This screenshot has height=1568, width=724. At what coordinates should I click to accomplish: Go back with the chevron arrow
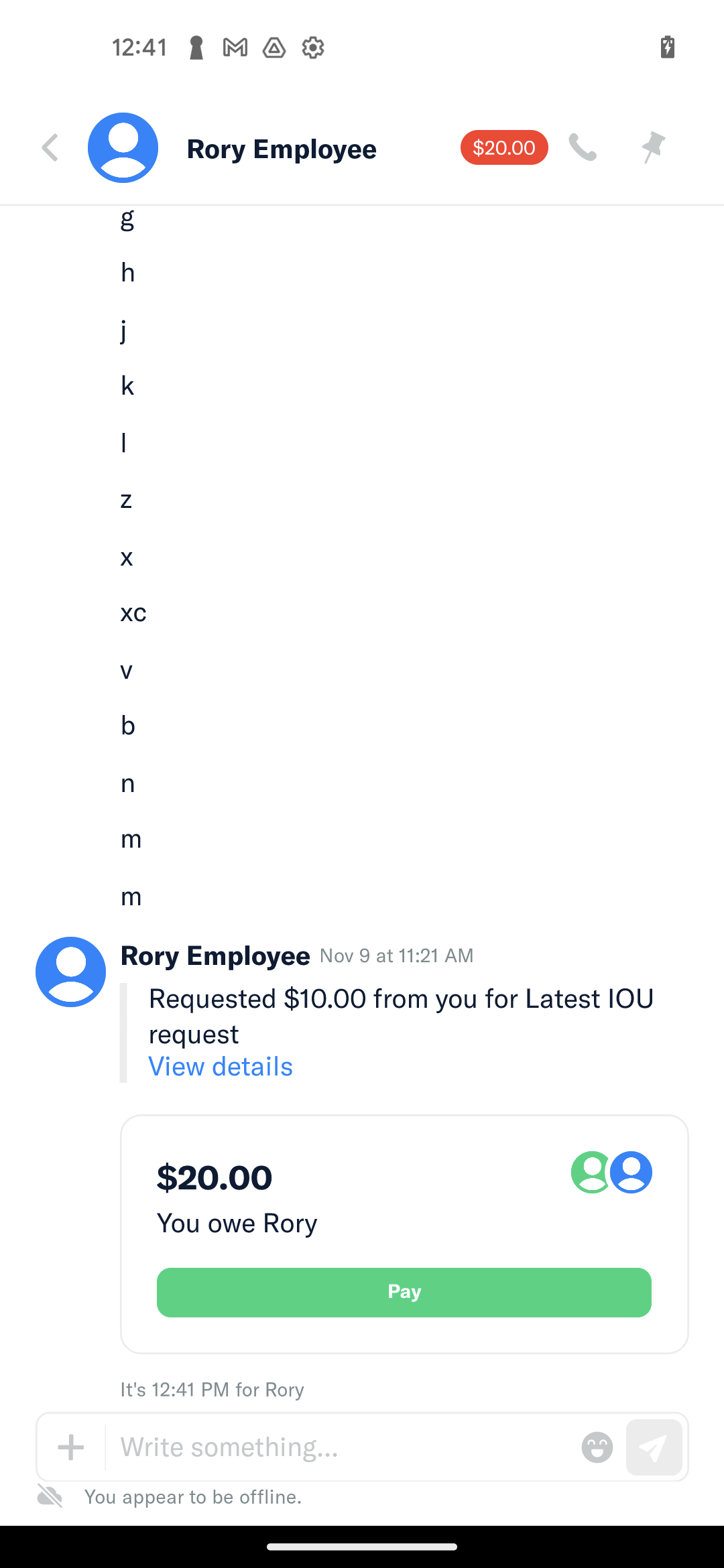50,147
